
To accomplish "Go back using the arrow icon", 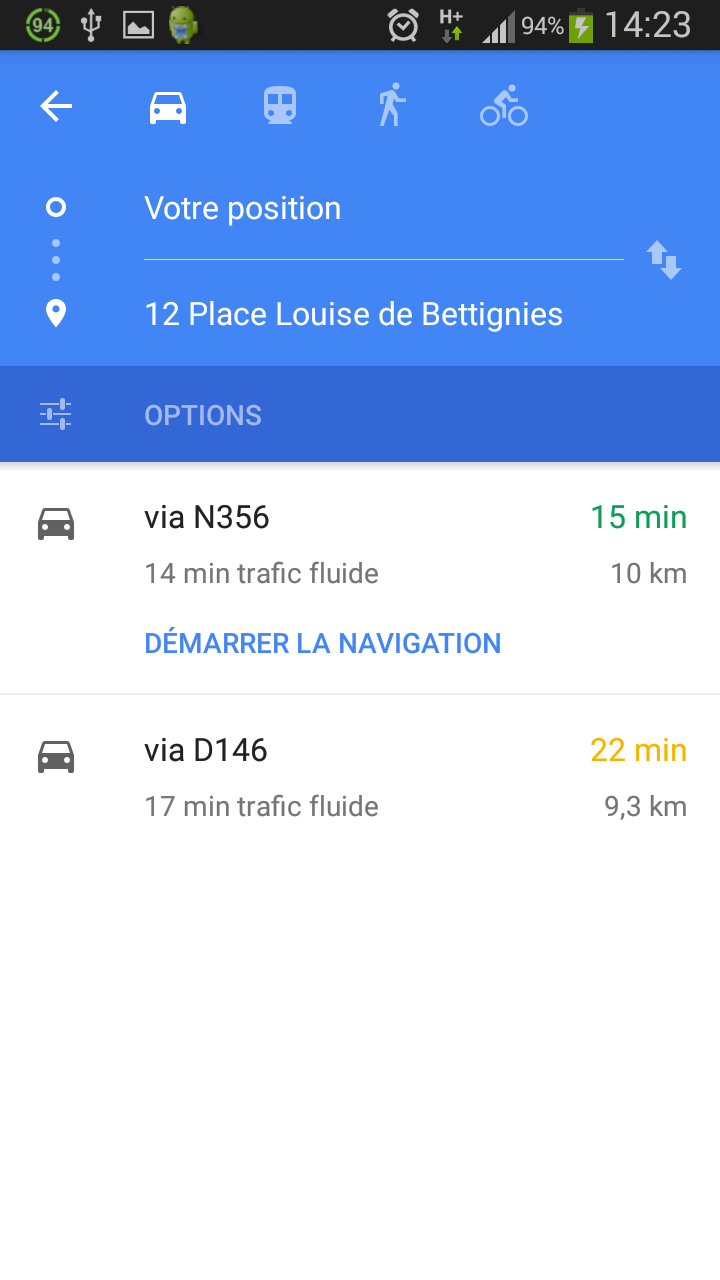I will click(x=56, y=106).
